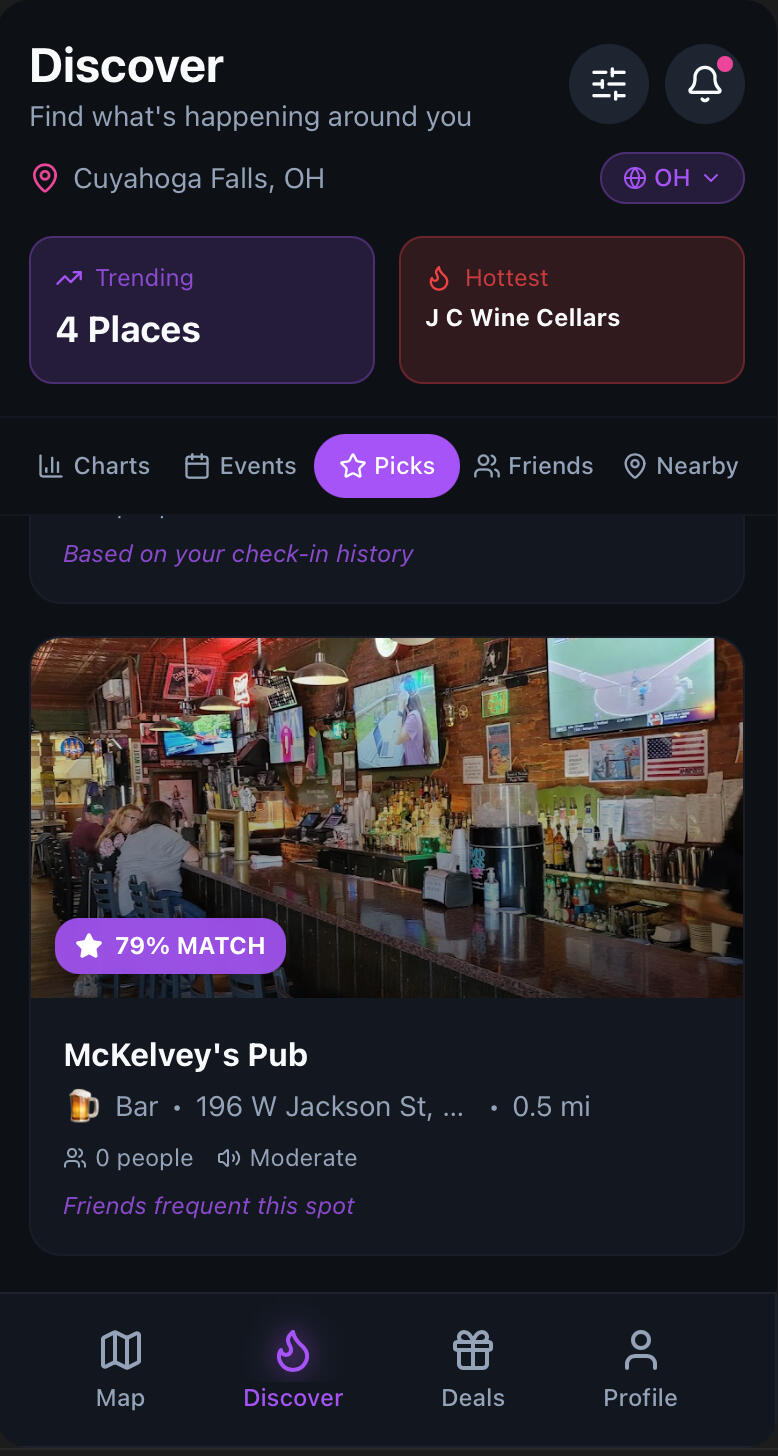Tap Discover in the bottom navigation
Screen dimensions: 778x1456
tap(293, 1368)
